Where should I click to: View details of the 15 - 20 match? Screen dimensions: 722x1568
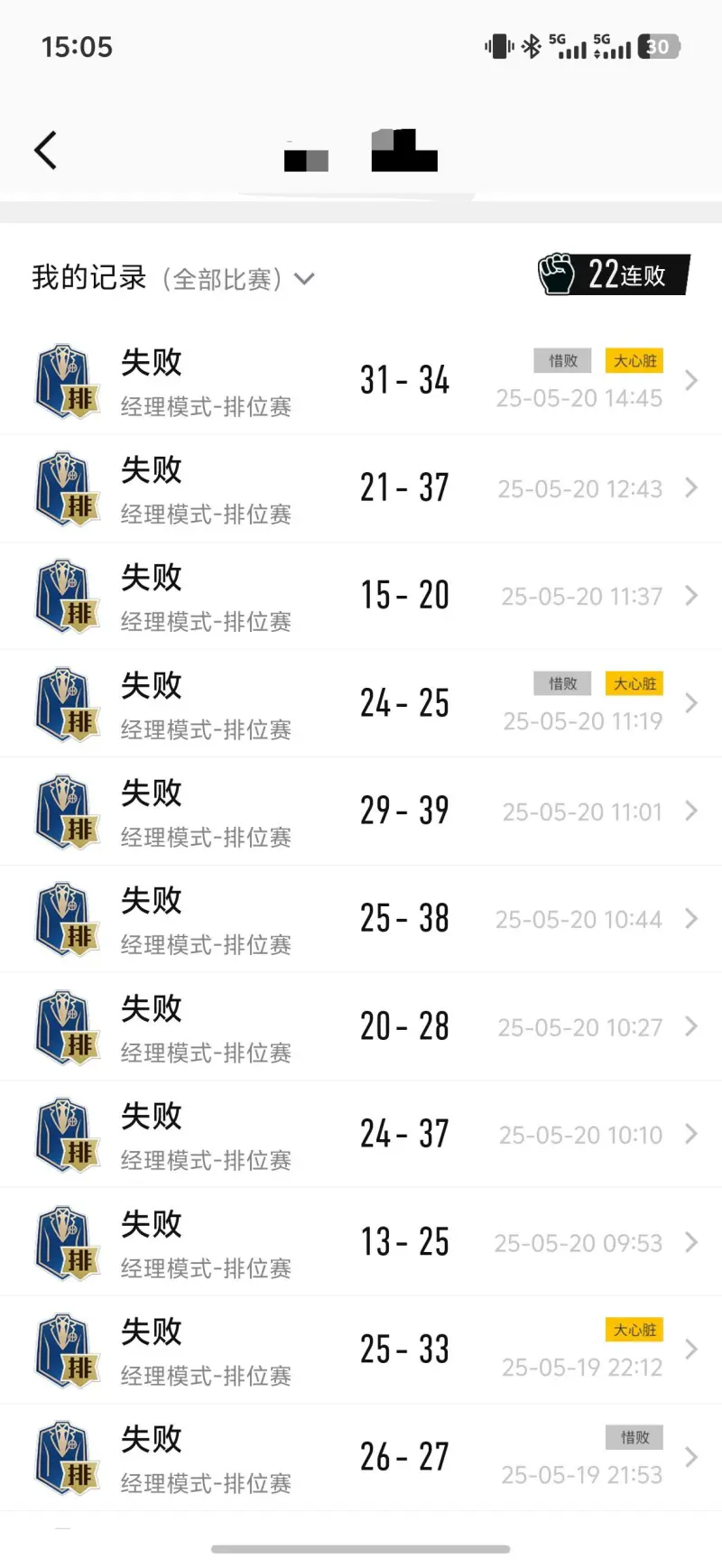point(361,596)
